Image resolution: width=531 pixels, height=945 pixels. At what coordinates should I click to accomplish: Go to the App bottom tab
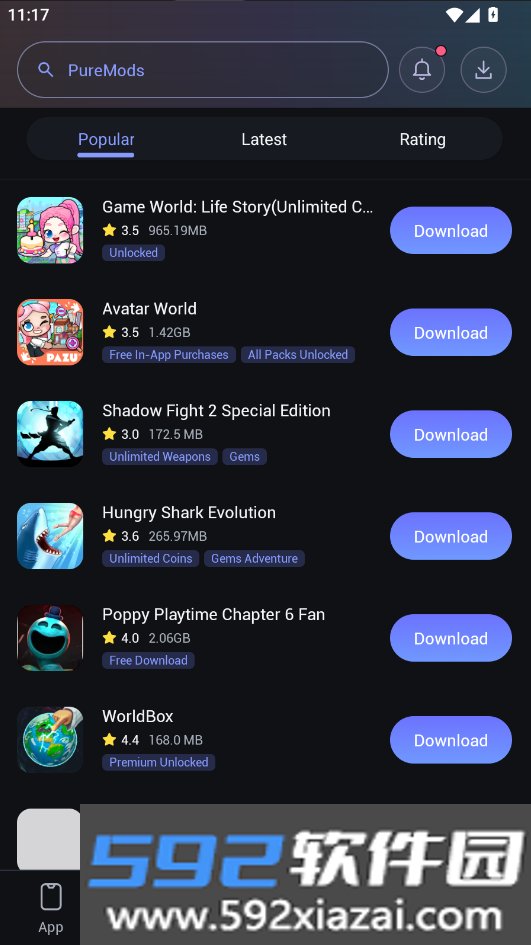click(51, 909)
